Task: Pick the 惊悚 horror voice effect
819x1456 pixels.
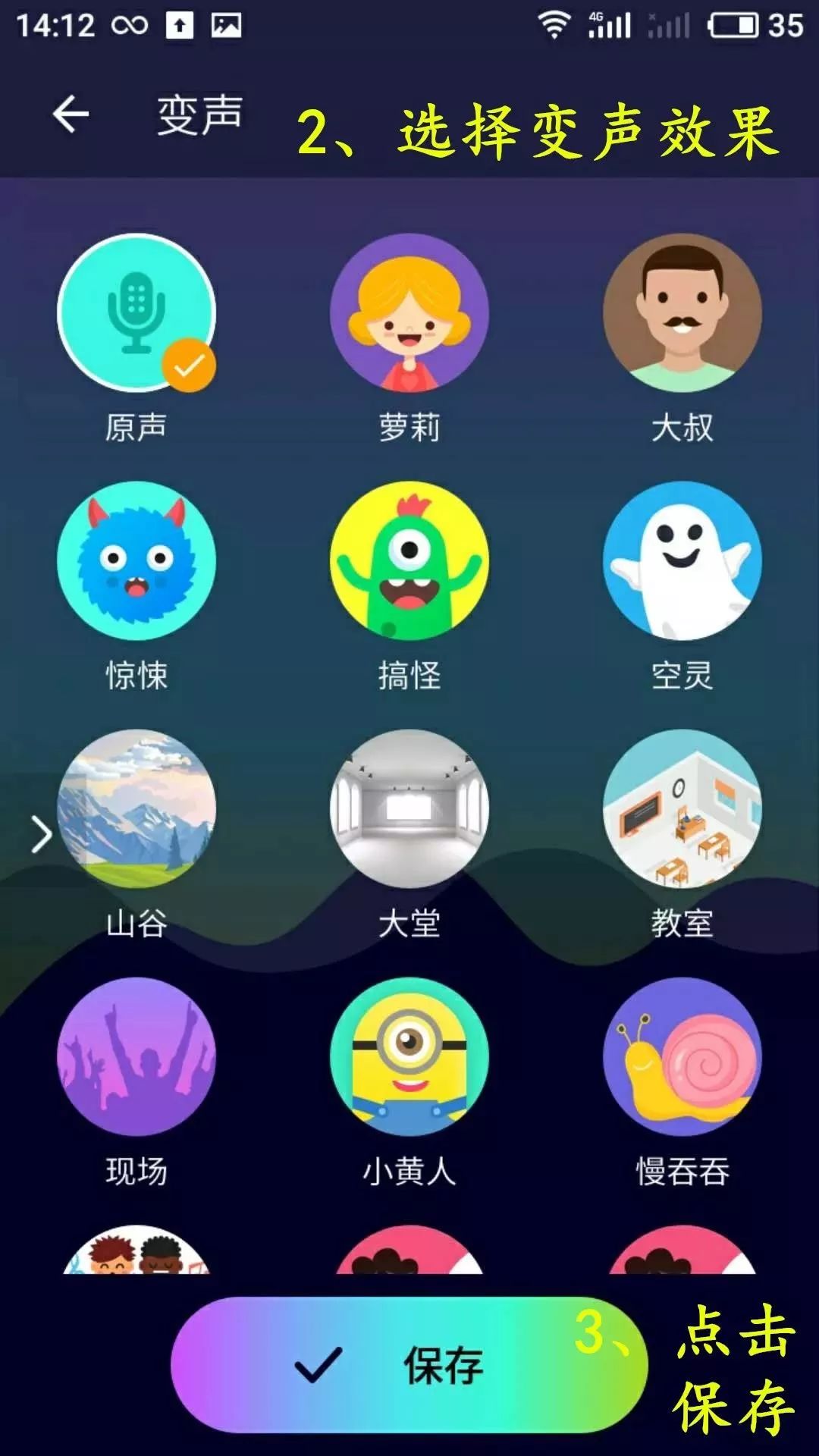Action: pyautogui.click(x=136, y=560)
